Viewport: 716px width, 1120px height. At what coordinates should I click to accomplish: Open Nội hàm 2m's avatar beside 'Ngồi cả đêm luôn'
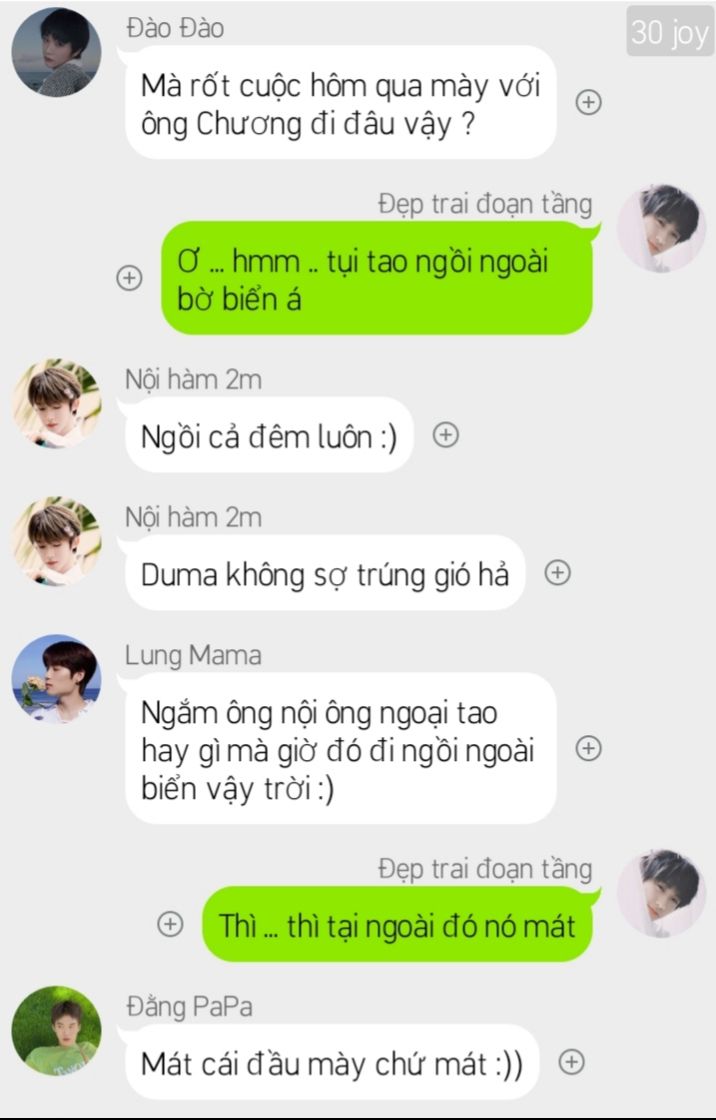pos(56,404)
